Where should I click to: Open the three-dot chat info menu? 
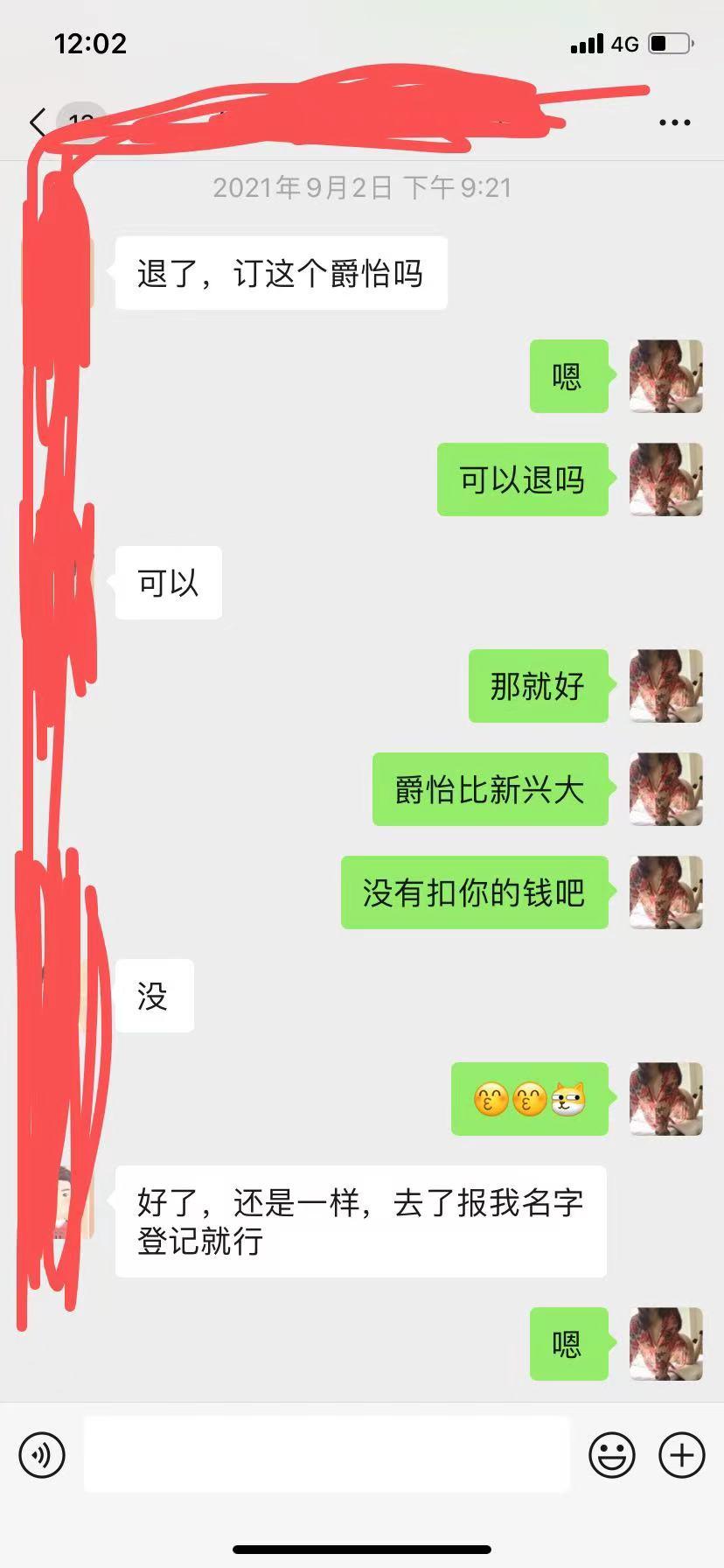click(x=674, y=122)
